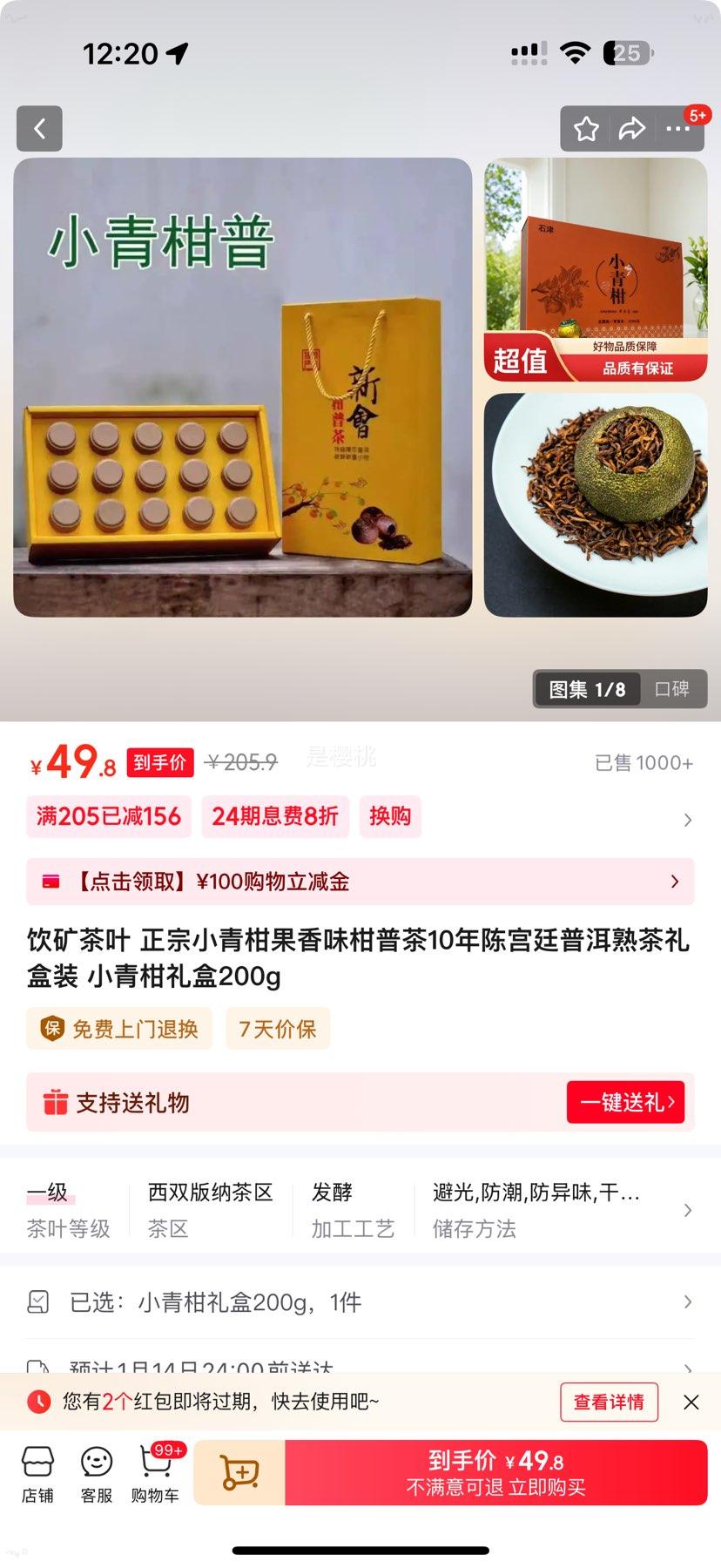721x1568 pixels.
Task: Share the product via share arrow icon
Action: tap(632, 128)
